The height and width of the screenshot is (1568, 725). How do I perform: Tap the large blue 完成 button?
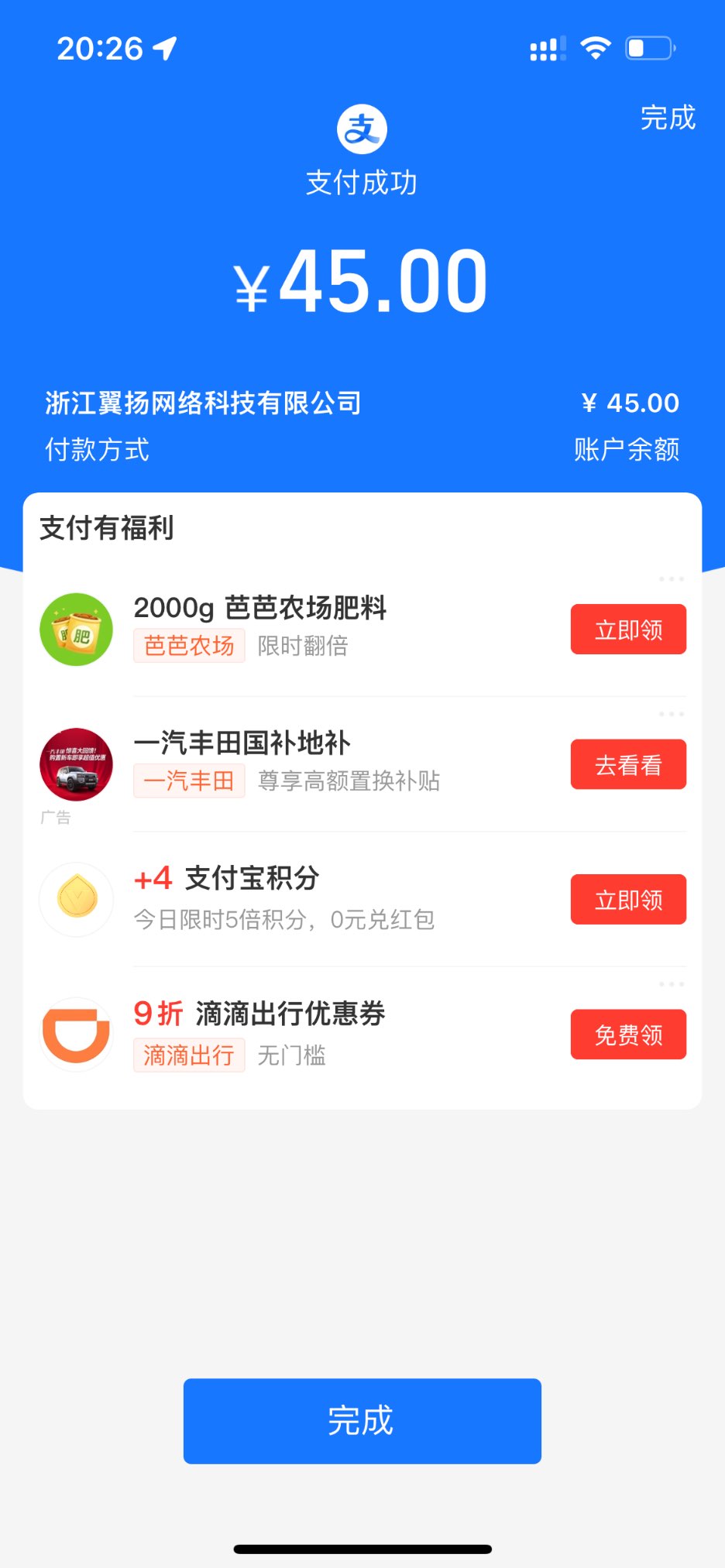[x=362, y=1420]
